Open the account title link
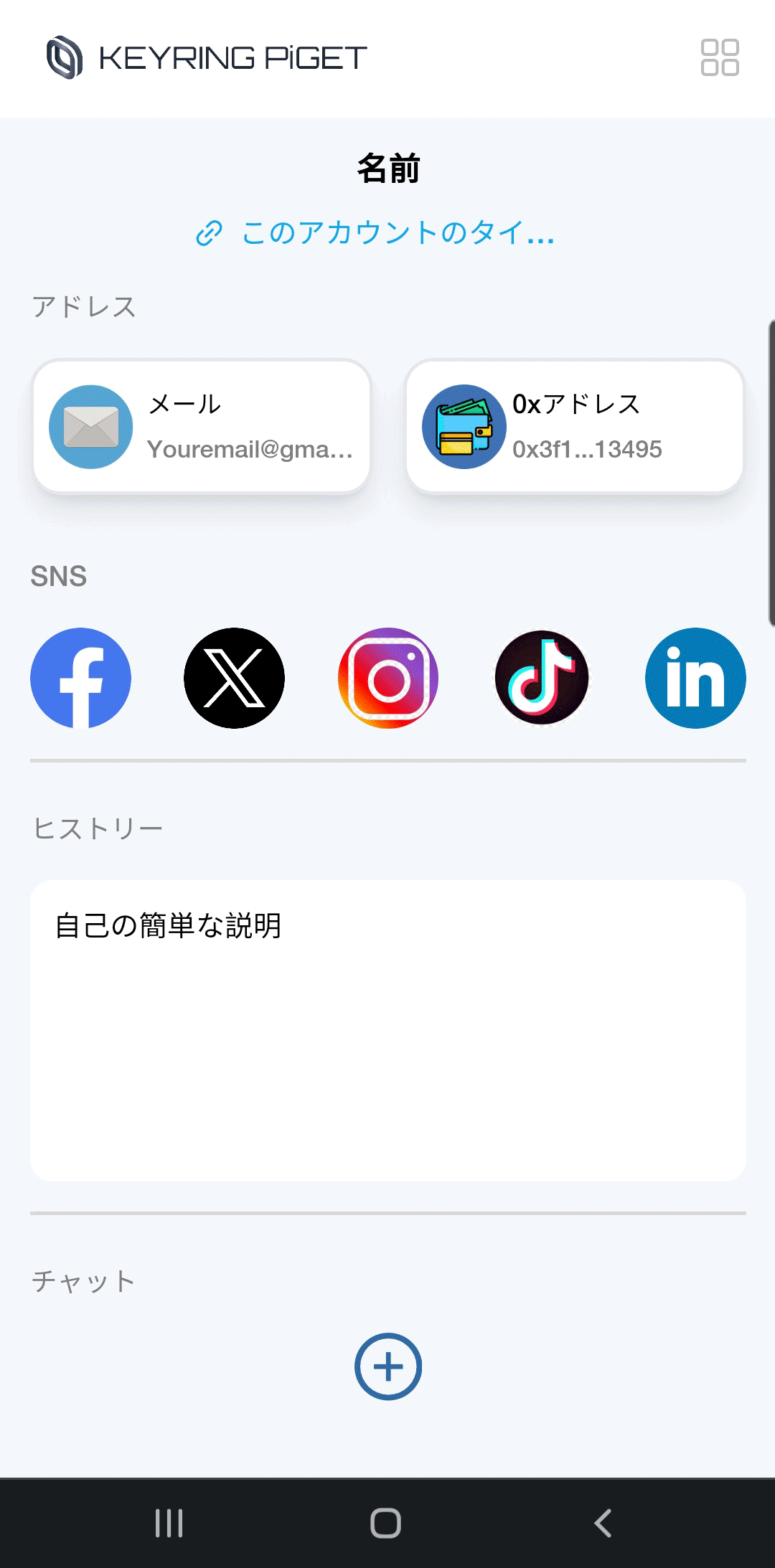The image size is (775, 1568). (375, 233)
